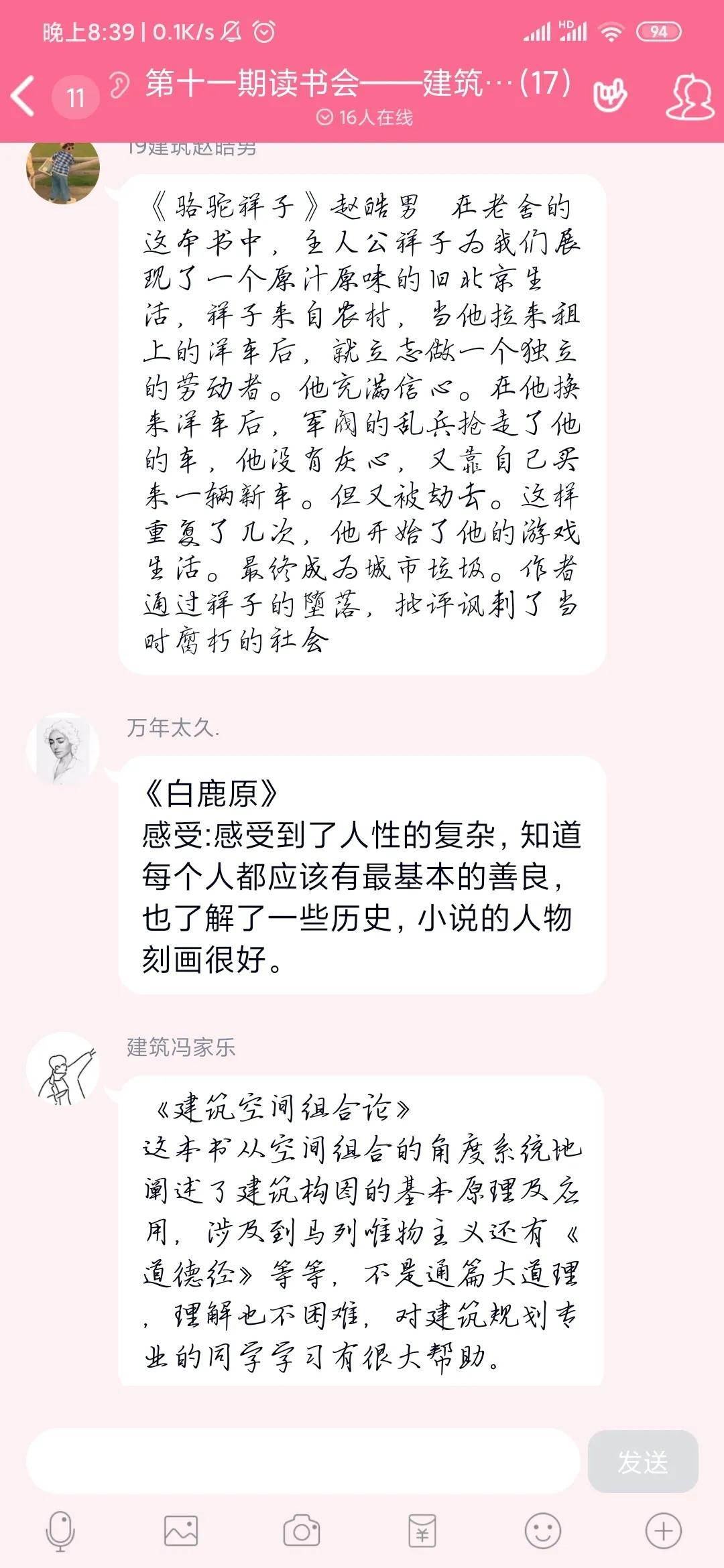Viewport: 724px width, 1568px height.
Task: Open 万年太久's avatar profile
Action: point(62,748)
